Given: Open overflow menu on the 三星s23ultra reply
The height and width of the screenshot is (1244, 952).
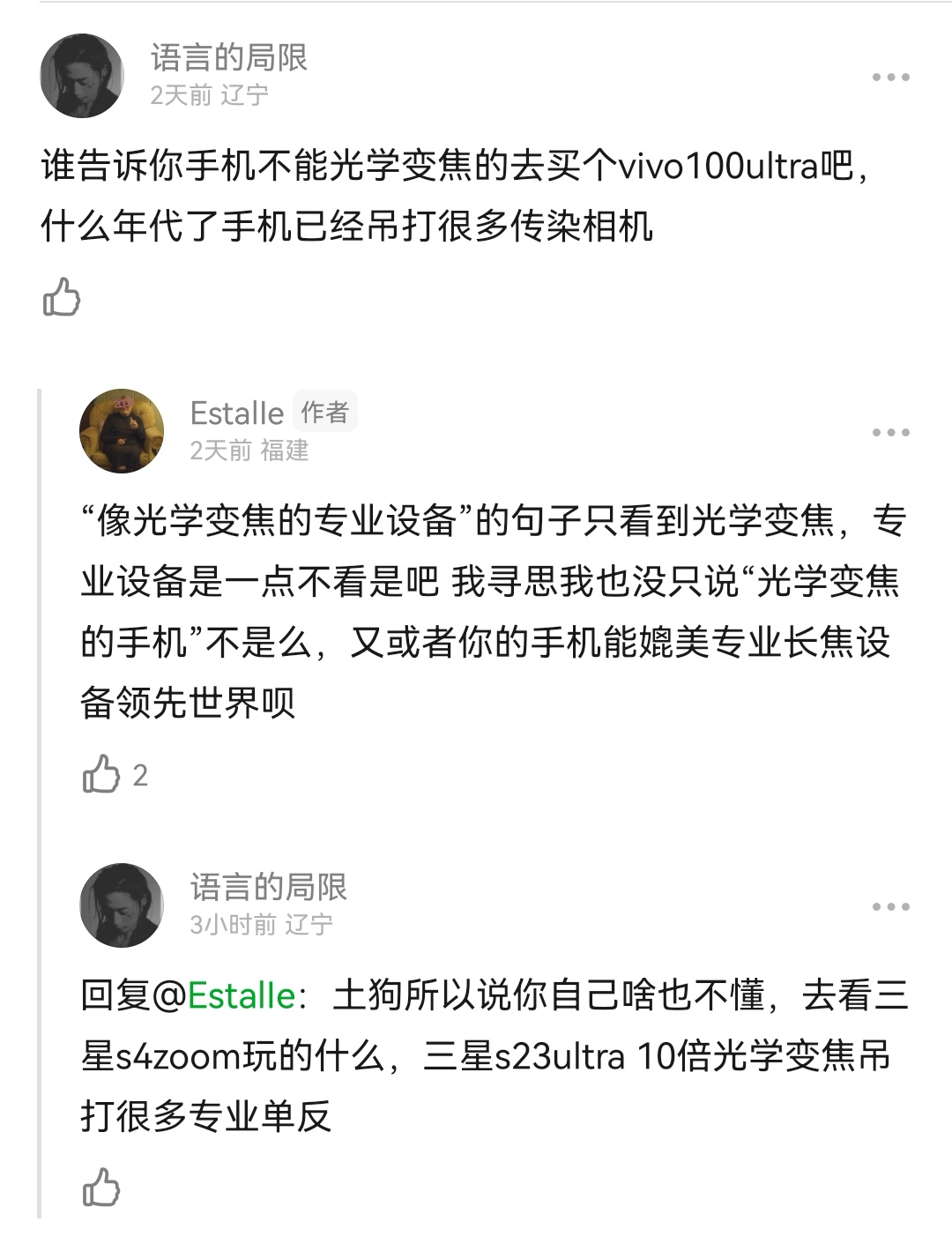Looking at the screenshot, I should pos(890,907).
